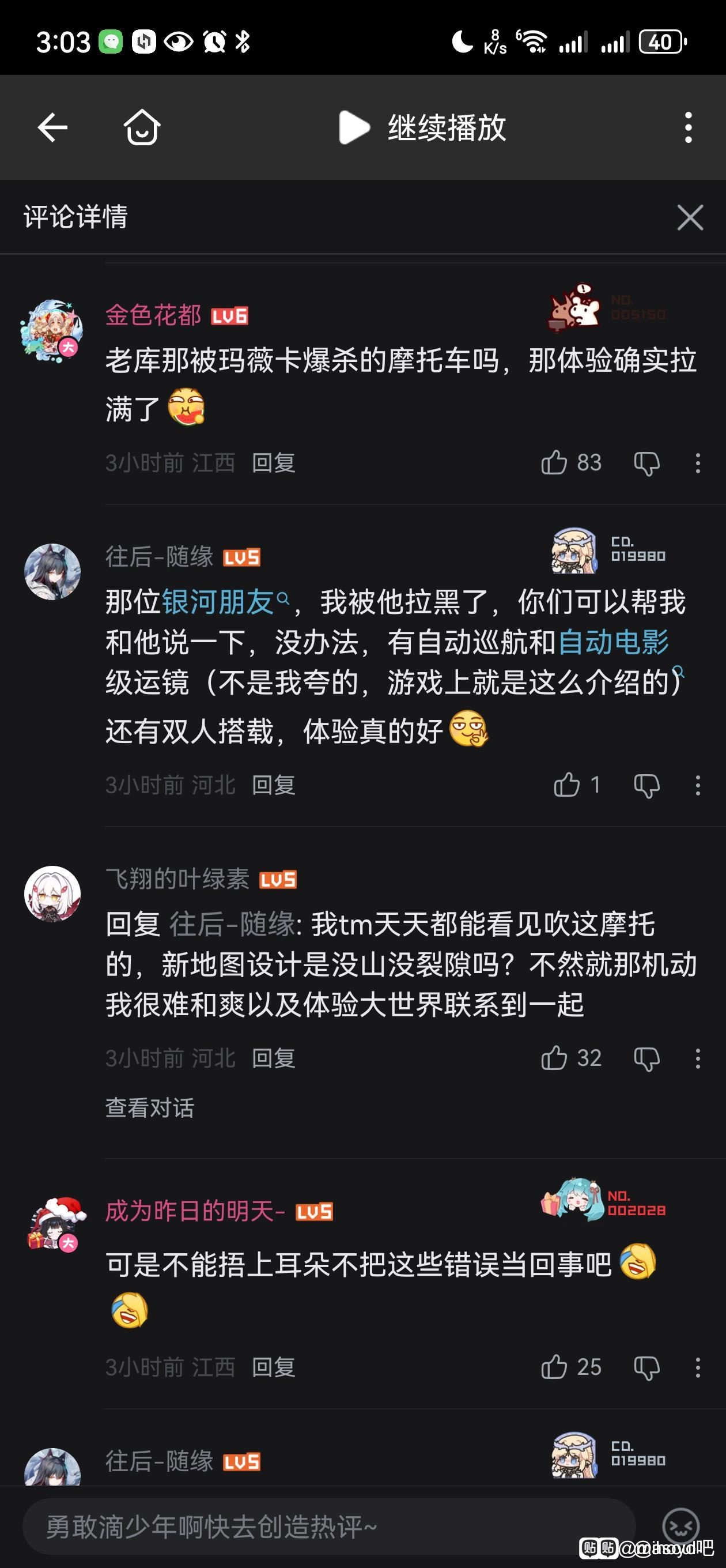Close the 评论详情 panel
Image resolution: width=726 pixels, height=1568 pixels.
point(690,217)
